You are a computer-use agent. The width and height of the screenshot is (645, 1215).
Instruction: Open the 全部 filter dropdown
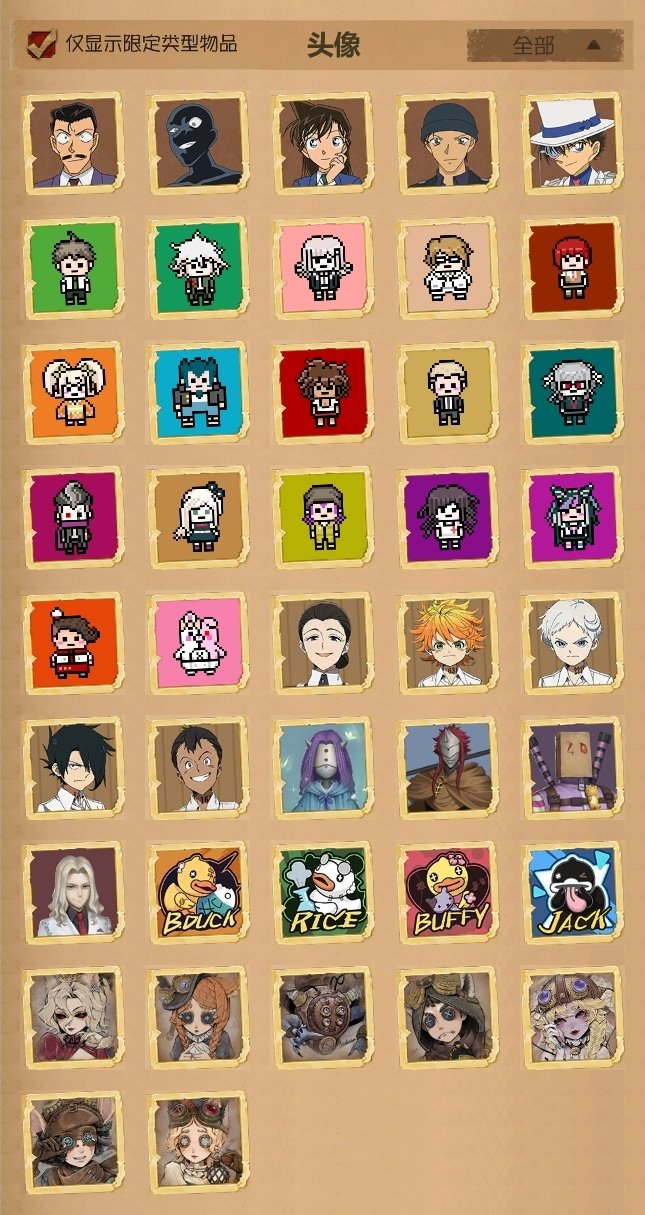tap(545, 45)
